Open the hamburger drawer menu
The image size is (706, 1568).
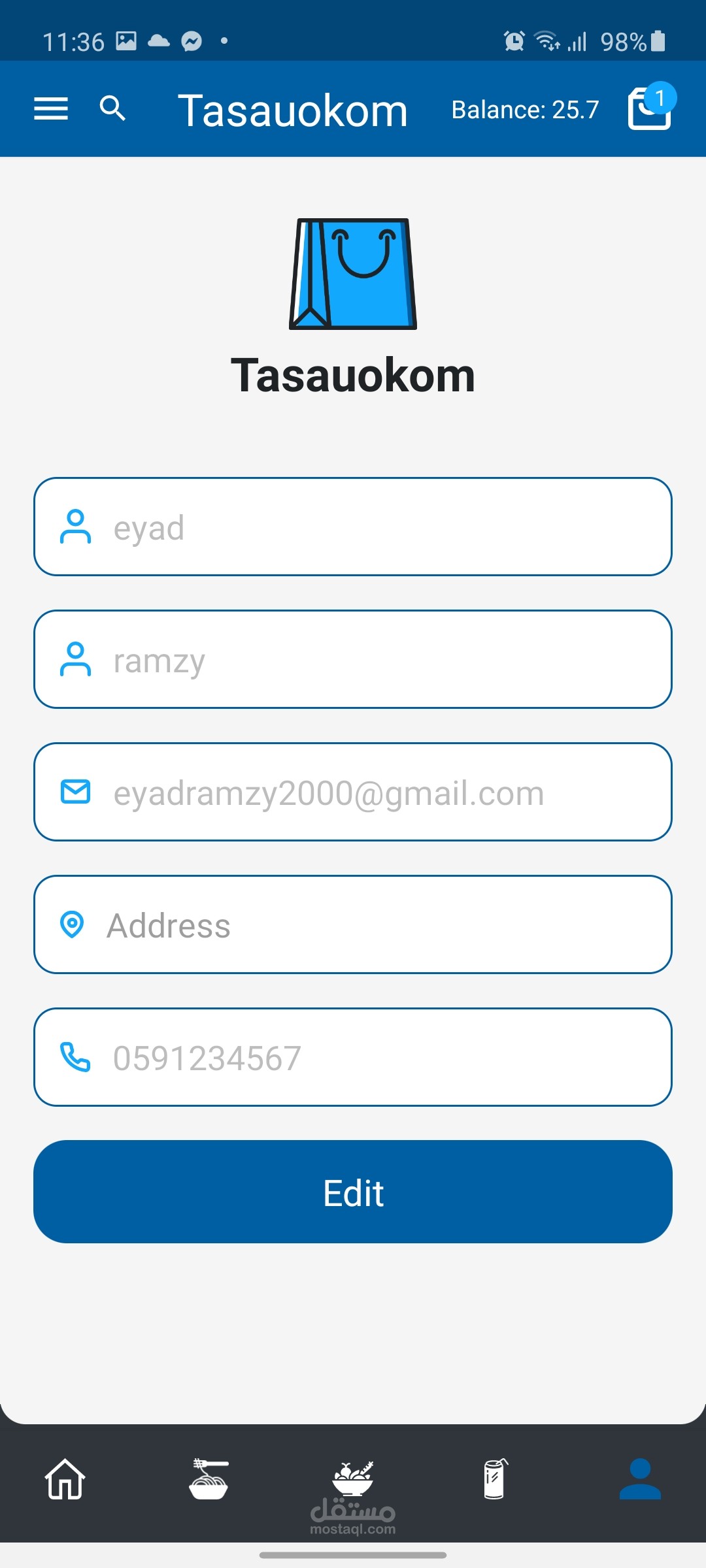pos(51,108)
